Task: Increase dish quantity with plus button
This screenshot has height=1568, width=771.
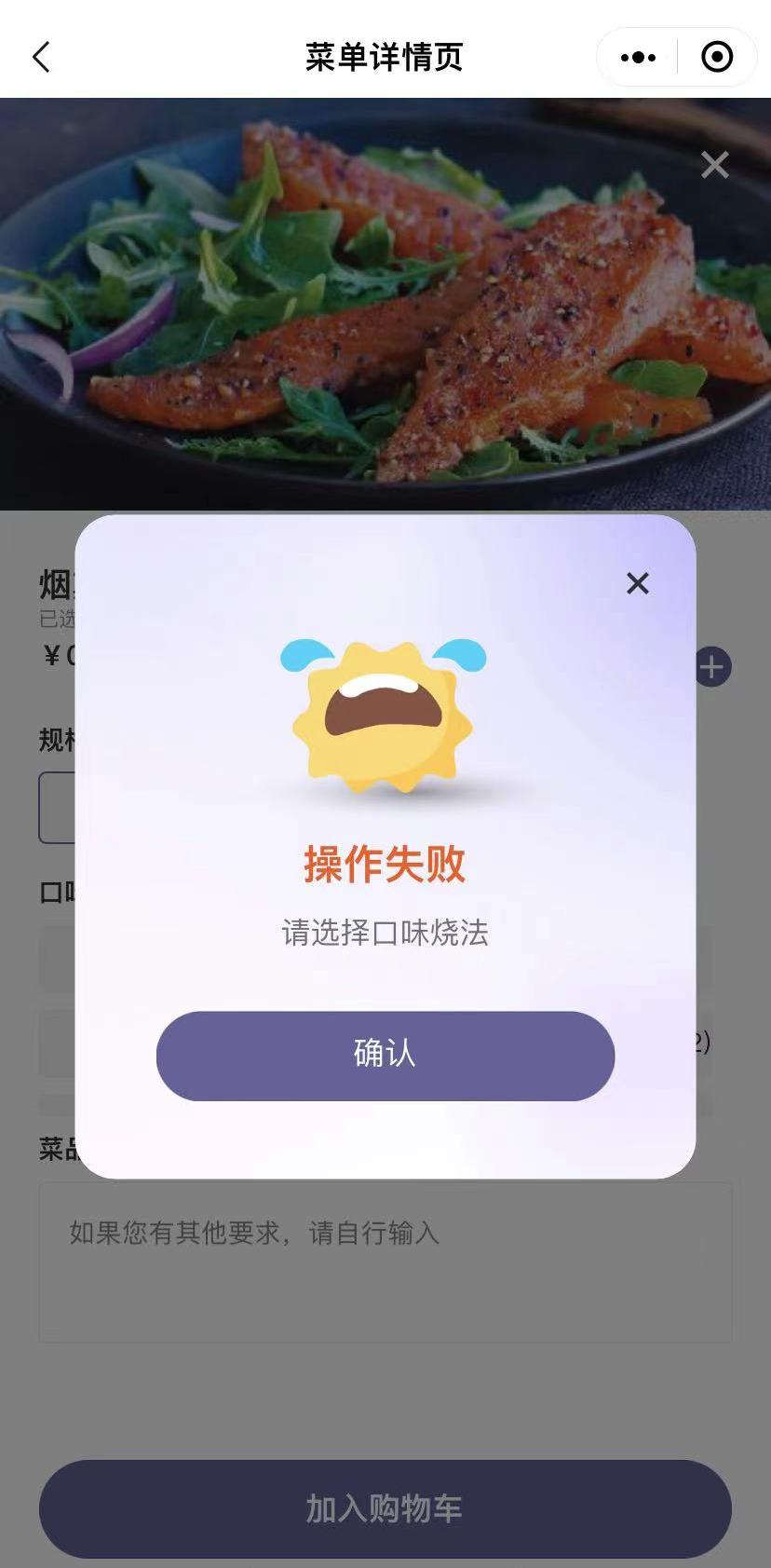Action: coord(714,667)
